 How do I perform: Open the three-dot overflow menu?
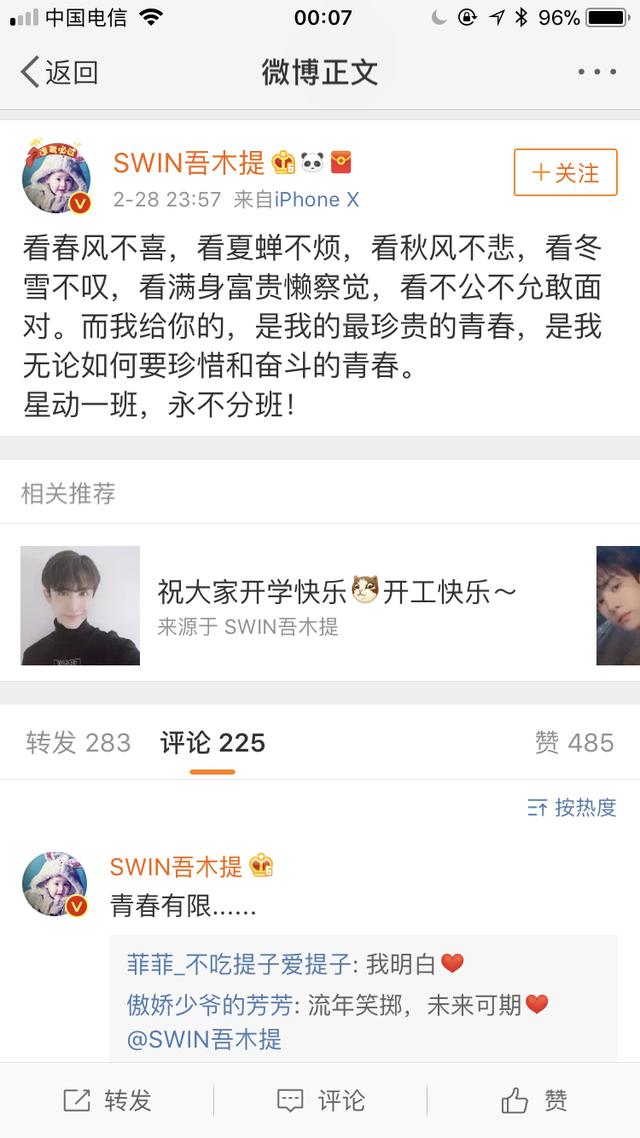click(x=597, y=72)
